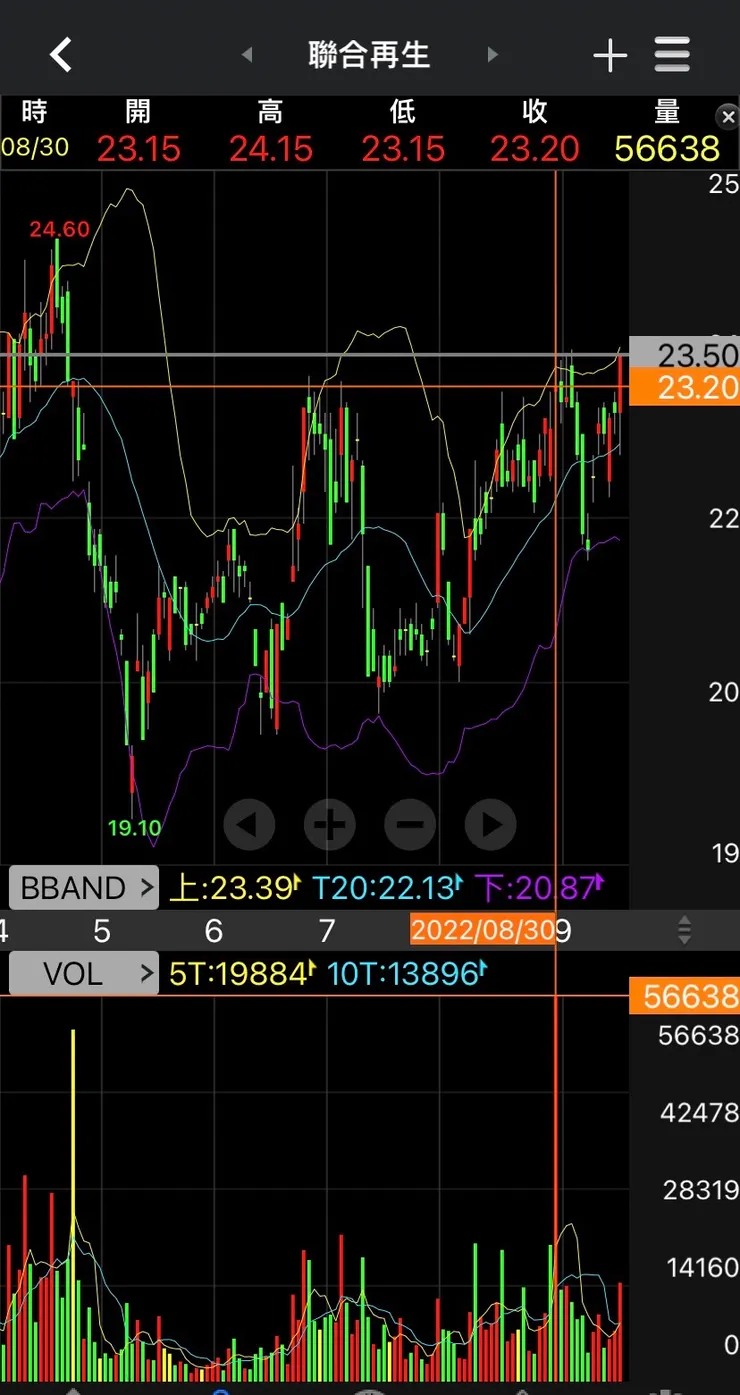
Task: Zoom in on the chart
Action: pos(329,825)
